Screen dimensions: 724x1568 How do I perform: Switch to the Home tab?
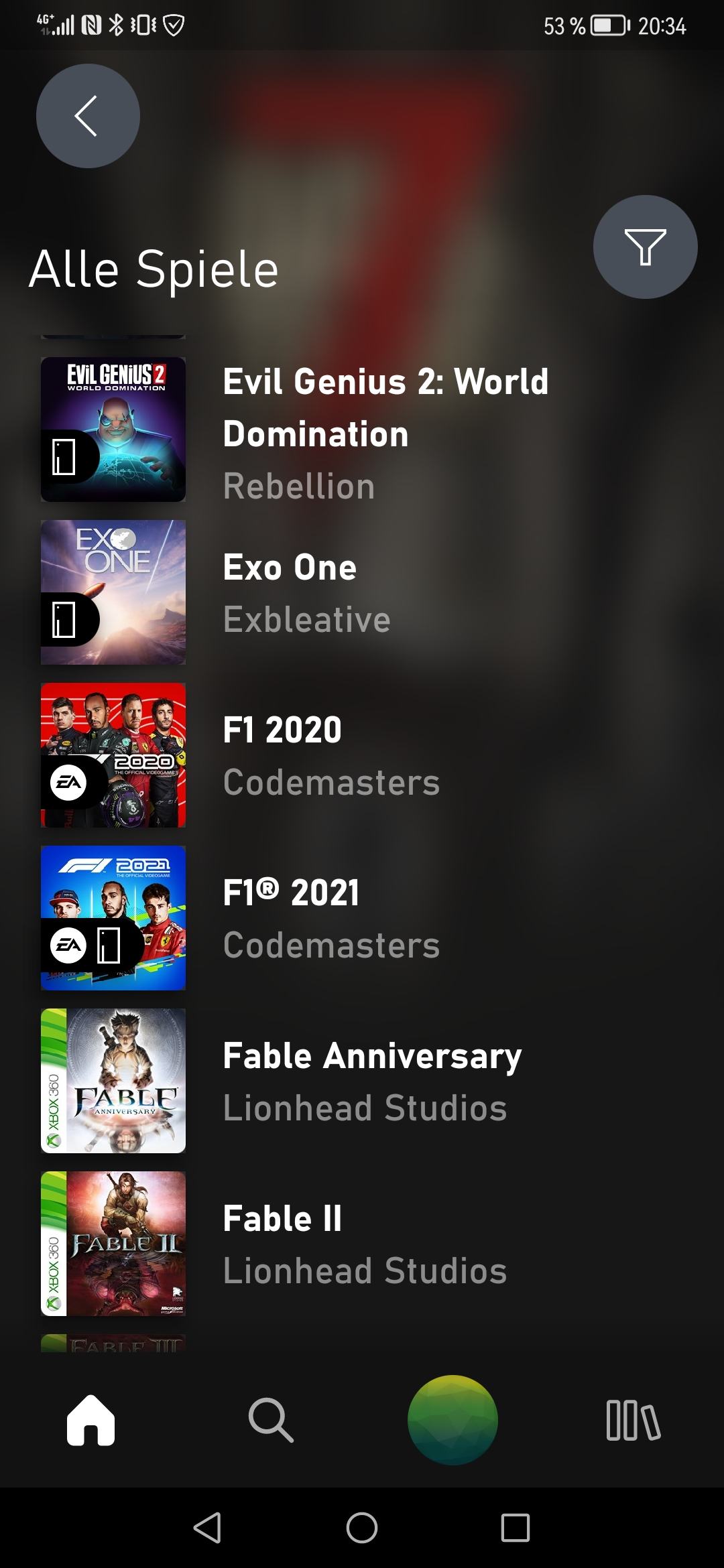pyautogui.click(x=91, y=1419)
